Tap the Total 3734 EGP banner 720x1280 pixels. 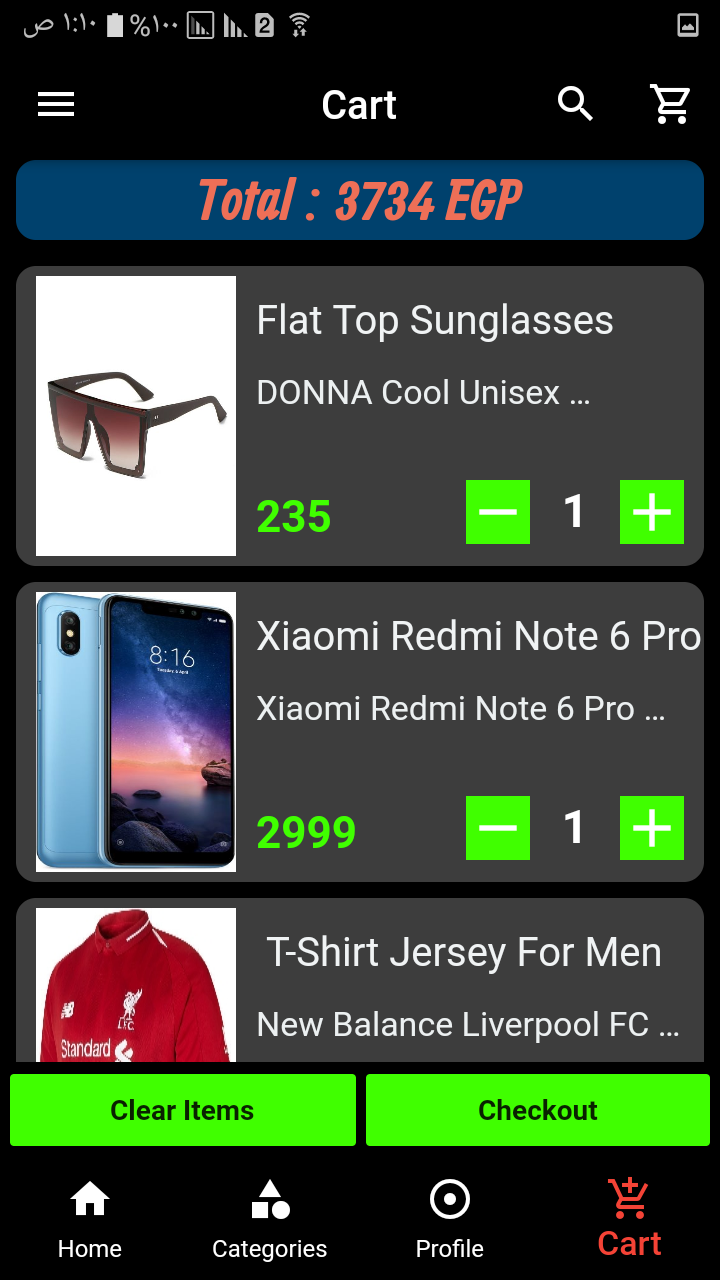(x=360, y=199)
